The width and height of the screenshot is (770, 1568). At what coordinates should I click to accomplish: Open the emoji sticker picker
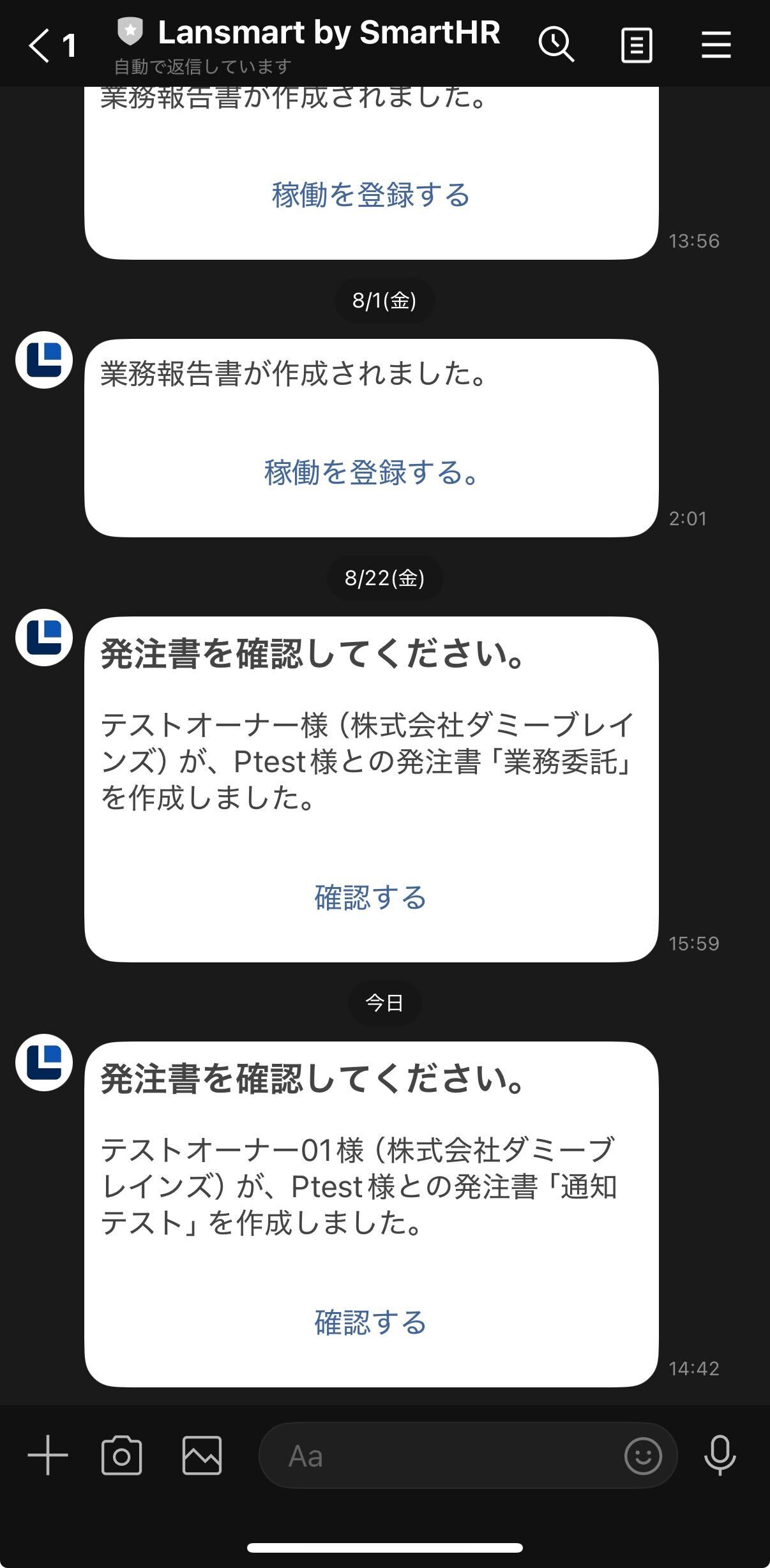click(642, 1456)
